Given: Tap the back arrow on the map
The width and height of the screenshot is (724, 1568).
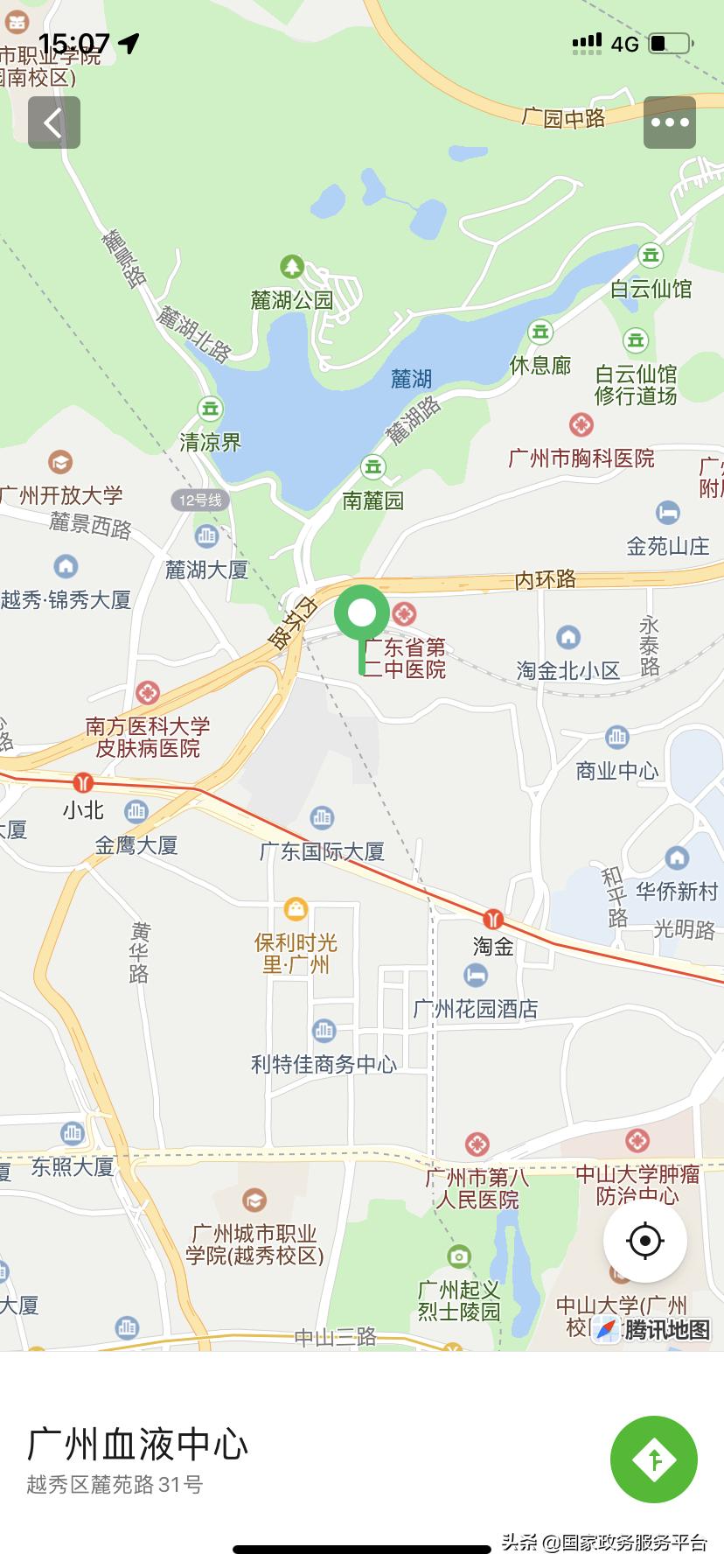Looking at the screenshot, I should click(x=53, y=122).
